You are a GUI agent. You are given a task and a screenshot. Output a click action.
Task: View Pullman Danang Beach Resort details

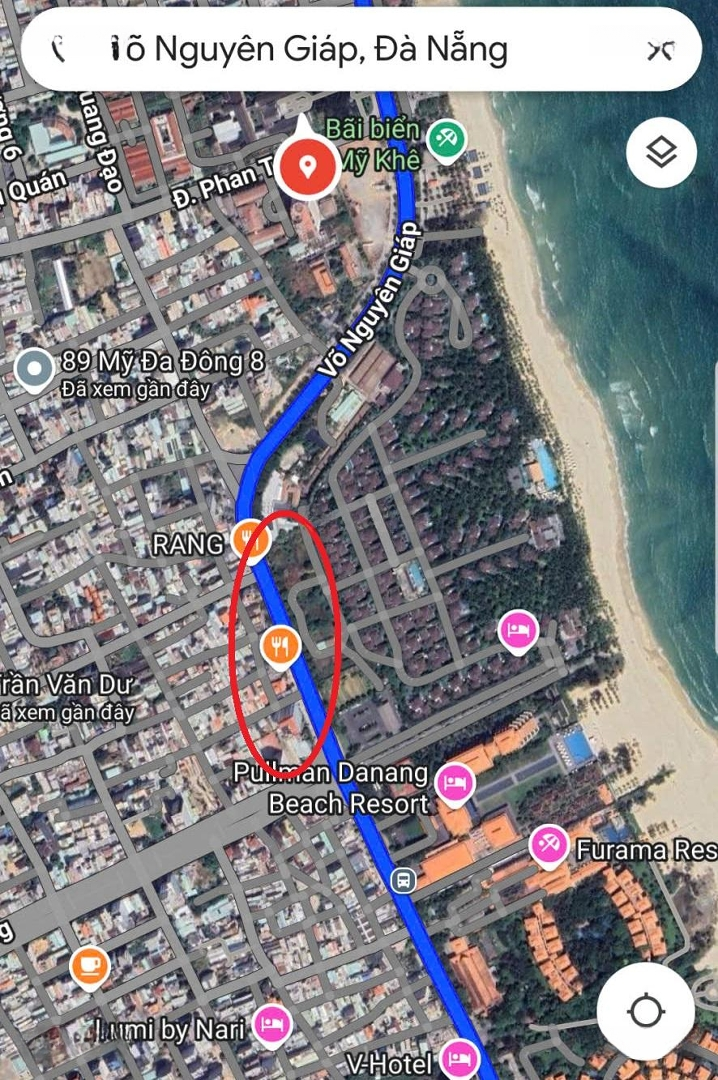[455, 779]
